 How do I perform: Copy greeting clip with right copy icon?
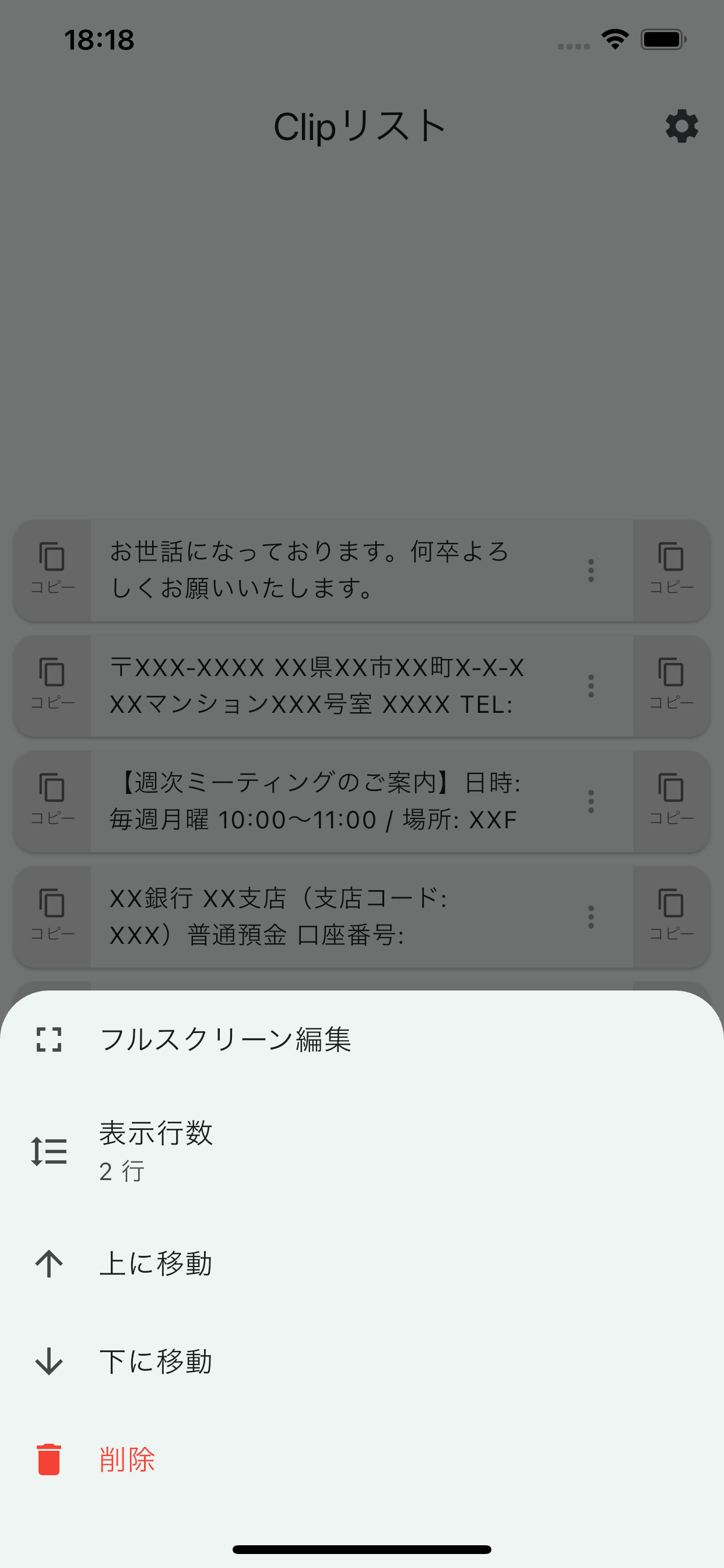pyautogui.click(x=671, y=570)
